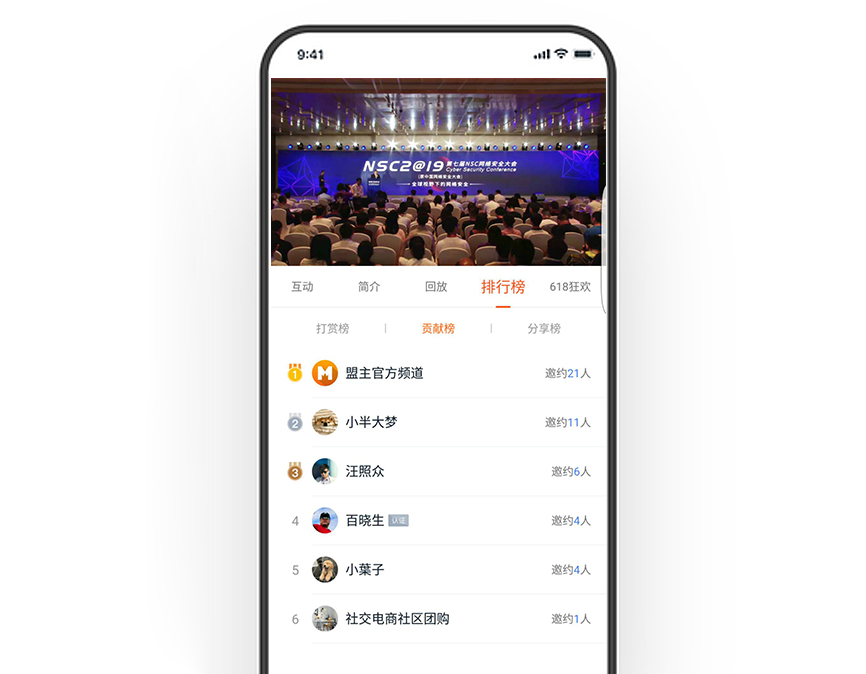Tap the NSC2019 conference video banner
Image resolution: width=866 pixels, height=674 pixels.
coord(438,172)
